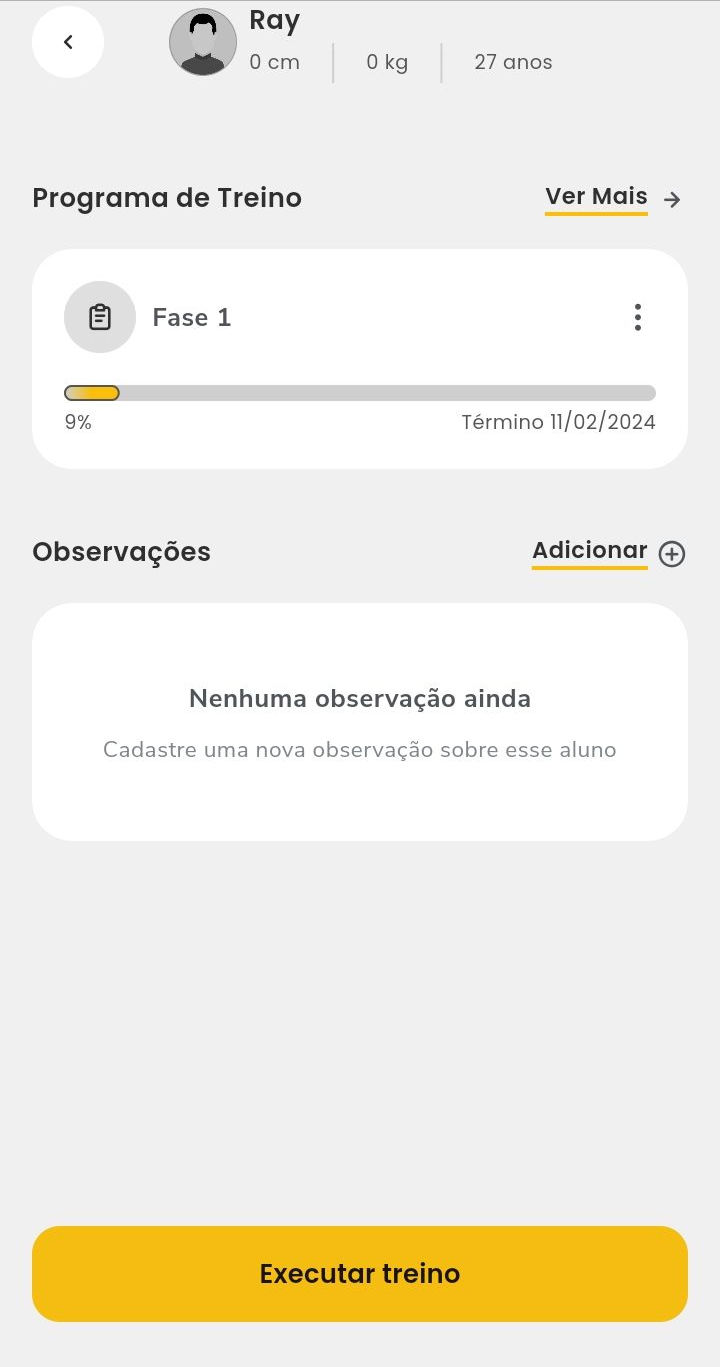
Task: Start the workout with Executar treino
Action: (360, 1273)
